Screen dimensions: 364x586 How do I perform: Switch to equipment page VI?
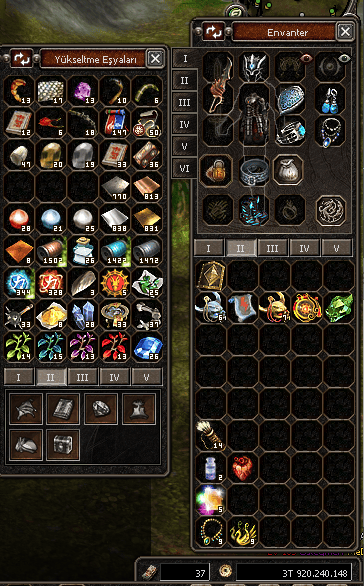[185, 169]
